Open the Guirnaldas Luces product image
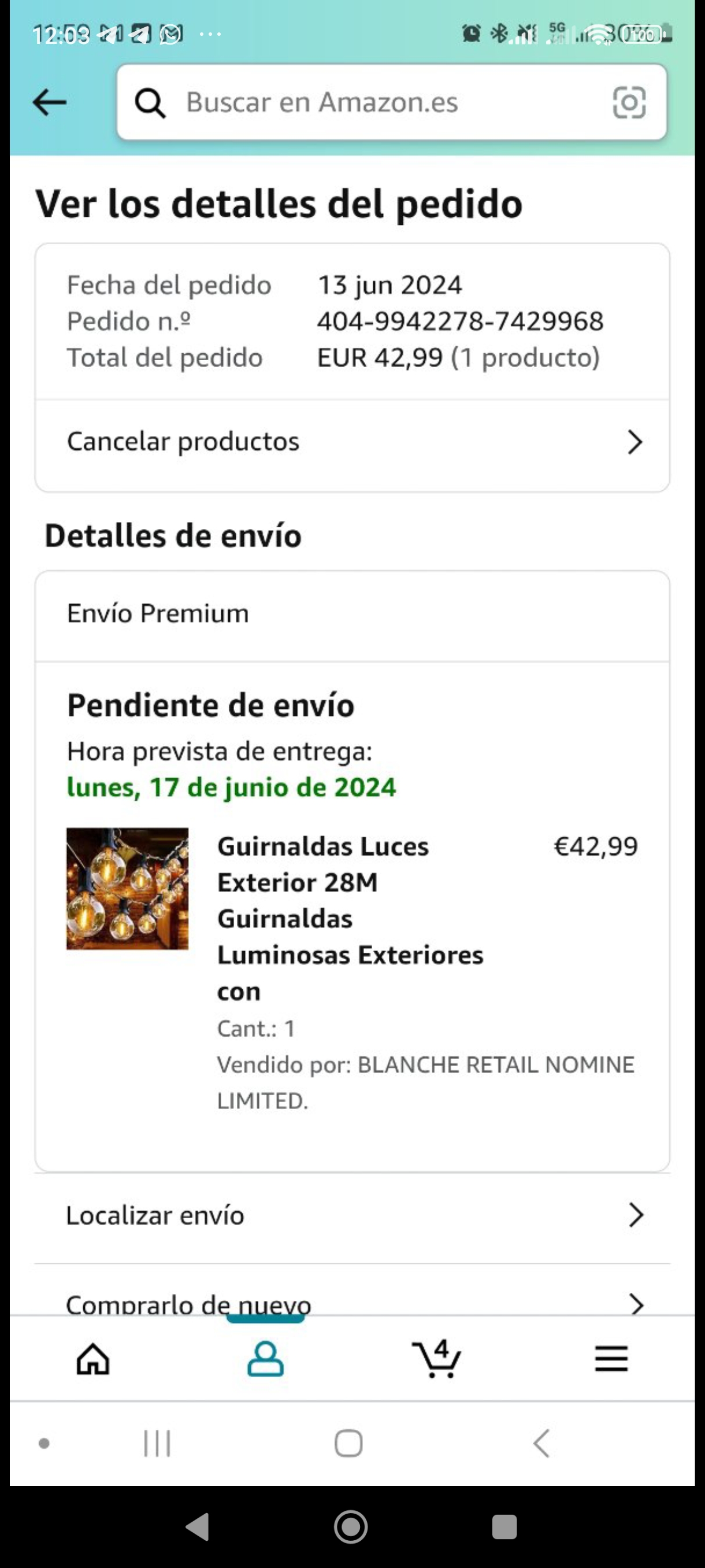This screenshot has width=705, height=1568. pyautogui.click(x=127, y=888)
